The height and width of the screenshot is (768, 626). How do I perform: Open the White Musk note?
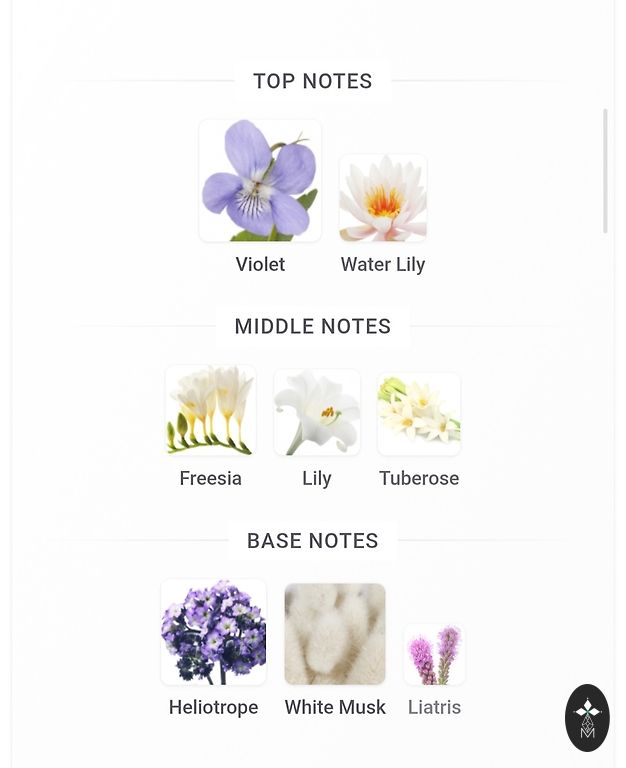pos(335,635)
